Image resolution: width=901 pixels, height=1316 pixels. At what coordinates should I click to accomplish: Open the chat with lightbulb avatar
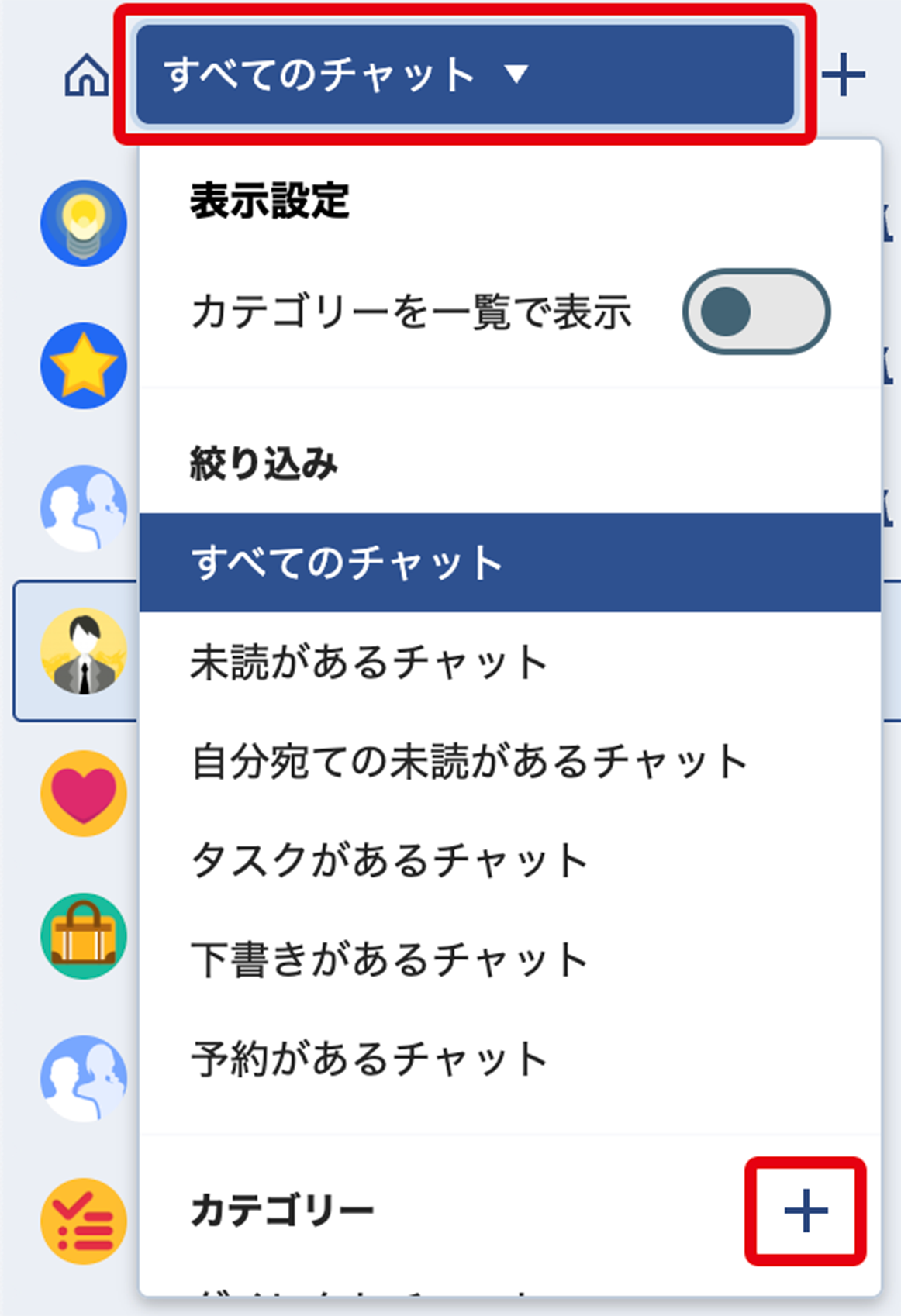84,223
